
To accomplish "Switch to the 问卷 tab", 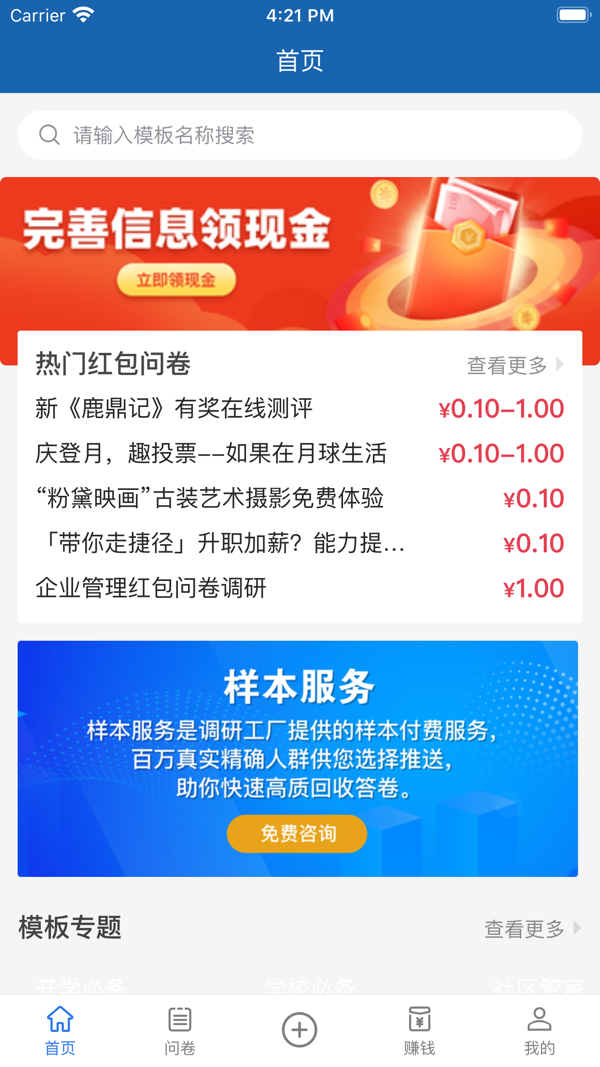I will pyautogui.click(x=180, y=1031).
